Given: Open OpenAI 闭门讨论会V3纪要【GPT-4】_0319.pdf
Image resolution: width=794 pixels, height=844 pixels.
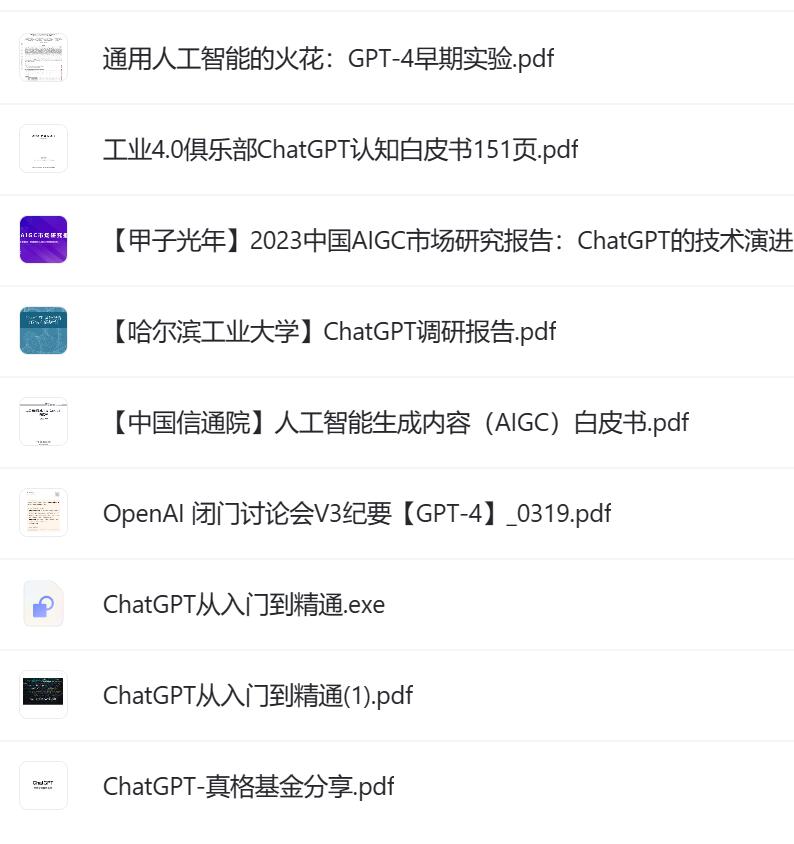Looking at the screenshot, I should click(x=356, y=513).
